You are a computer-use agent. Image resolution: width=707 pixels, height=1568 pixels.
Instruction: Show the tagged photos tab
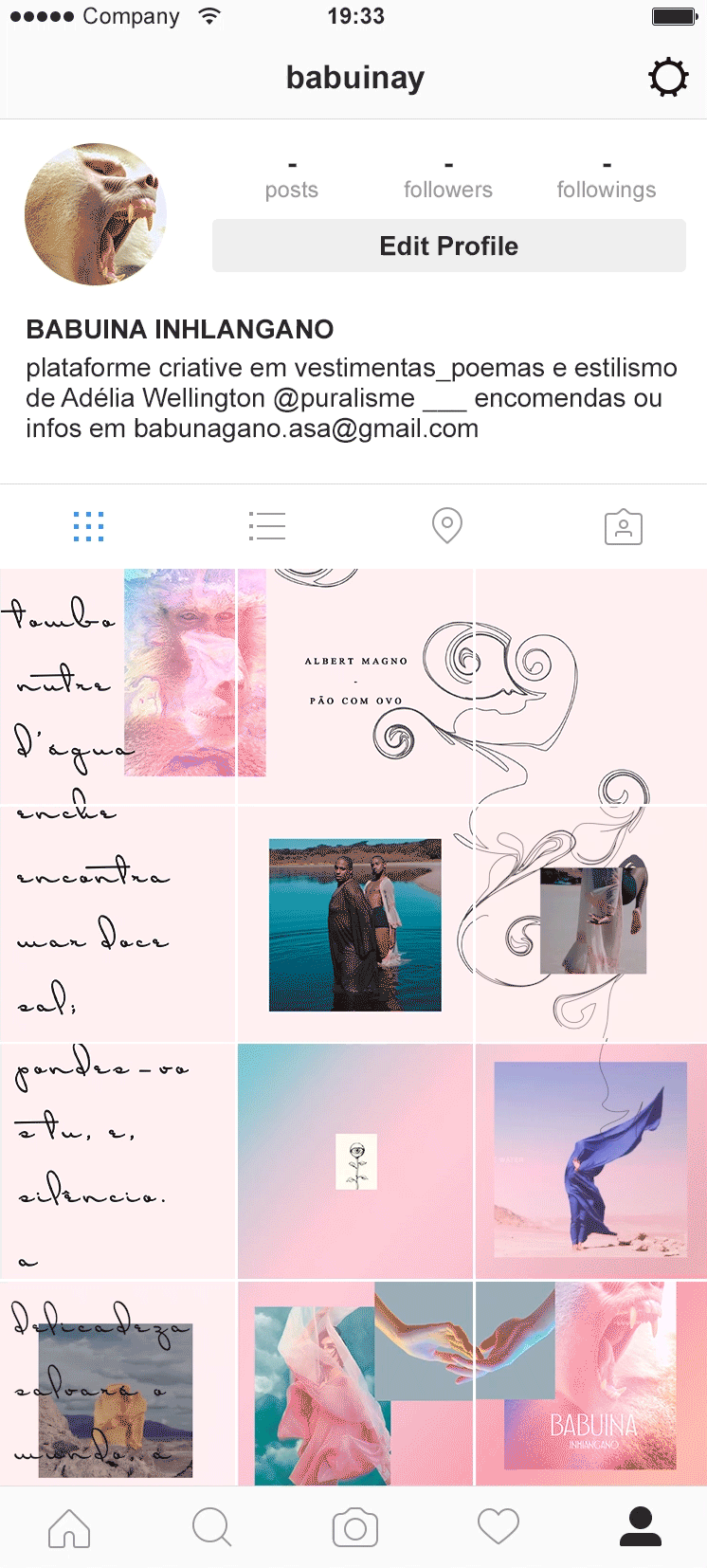tap(623, 527)
